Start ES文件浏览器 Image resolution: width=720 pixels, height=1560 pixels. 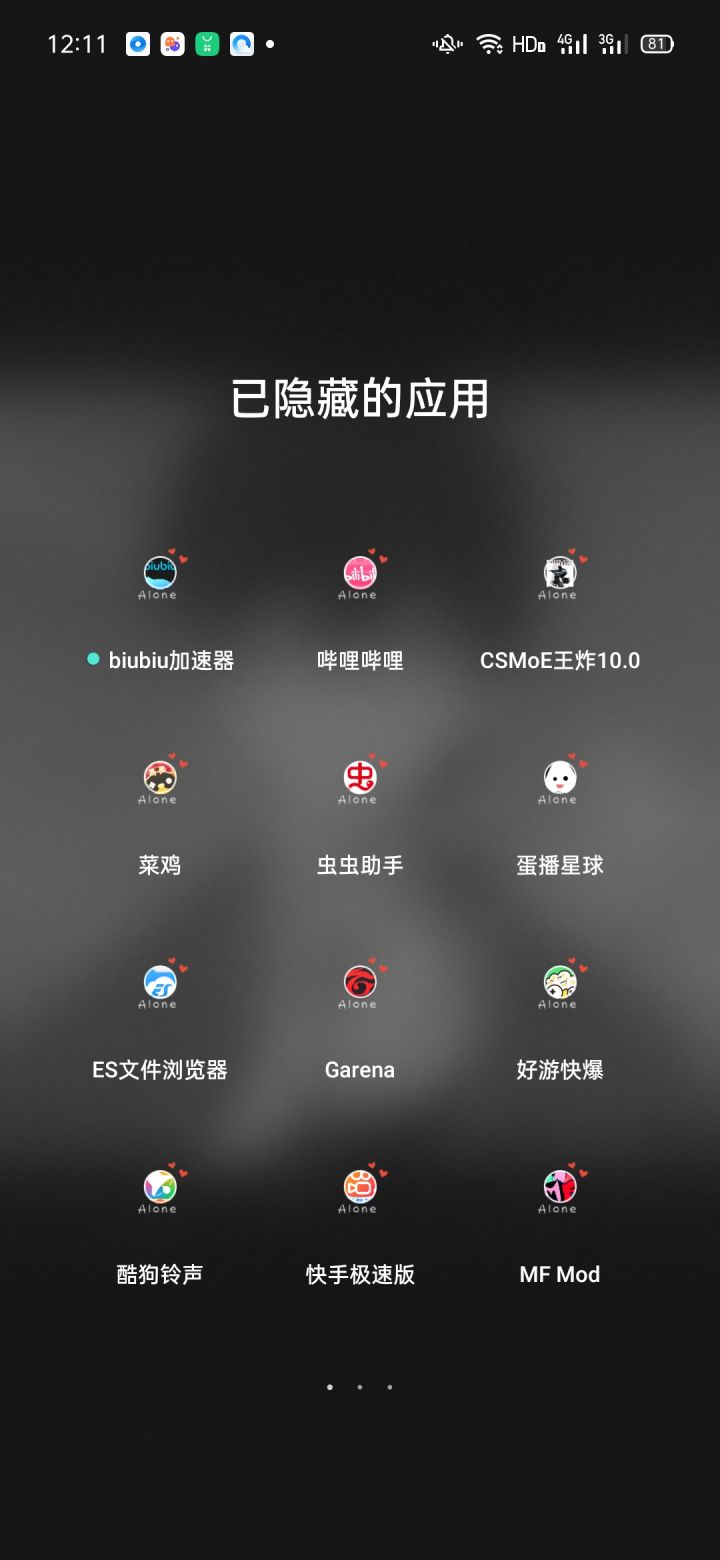[158, 986]
